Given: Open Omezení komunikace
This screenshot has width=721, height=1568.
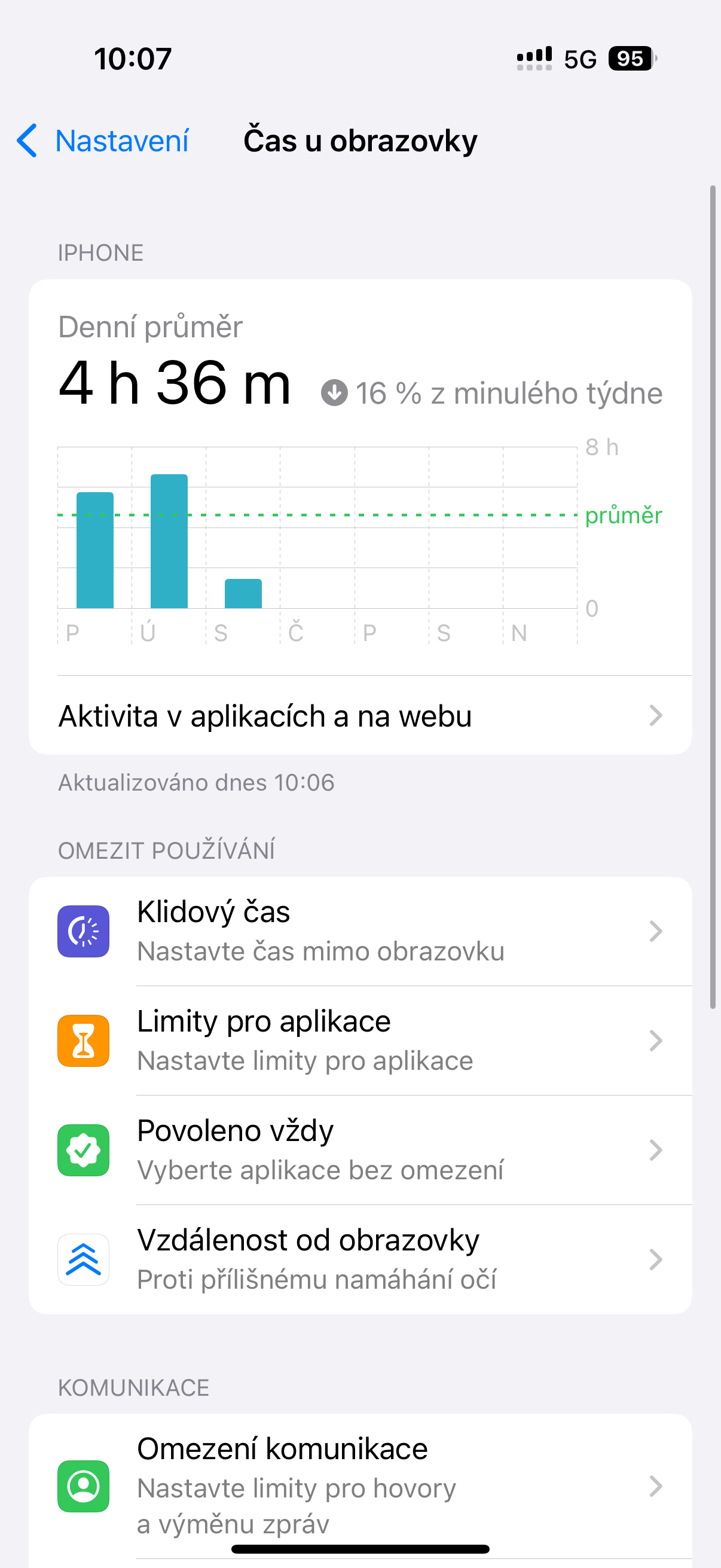Looking at the screenshot, I should pos(360,1486).
